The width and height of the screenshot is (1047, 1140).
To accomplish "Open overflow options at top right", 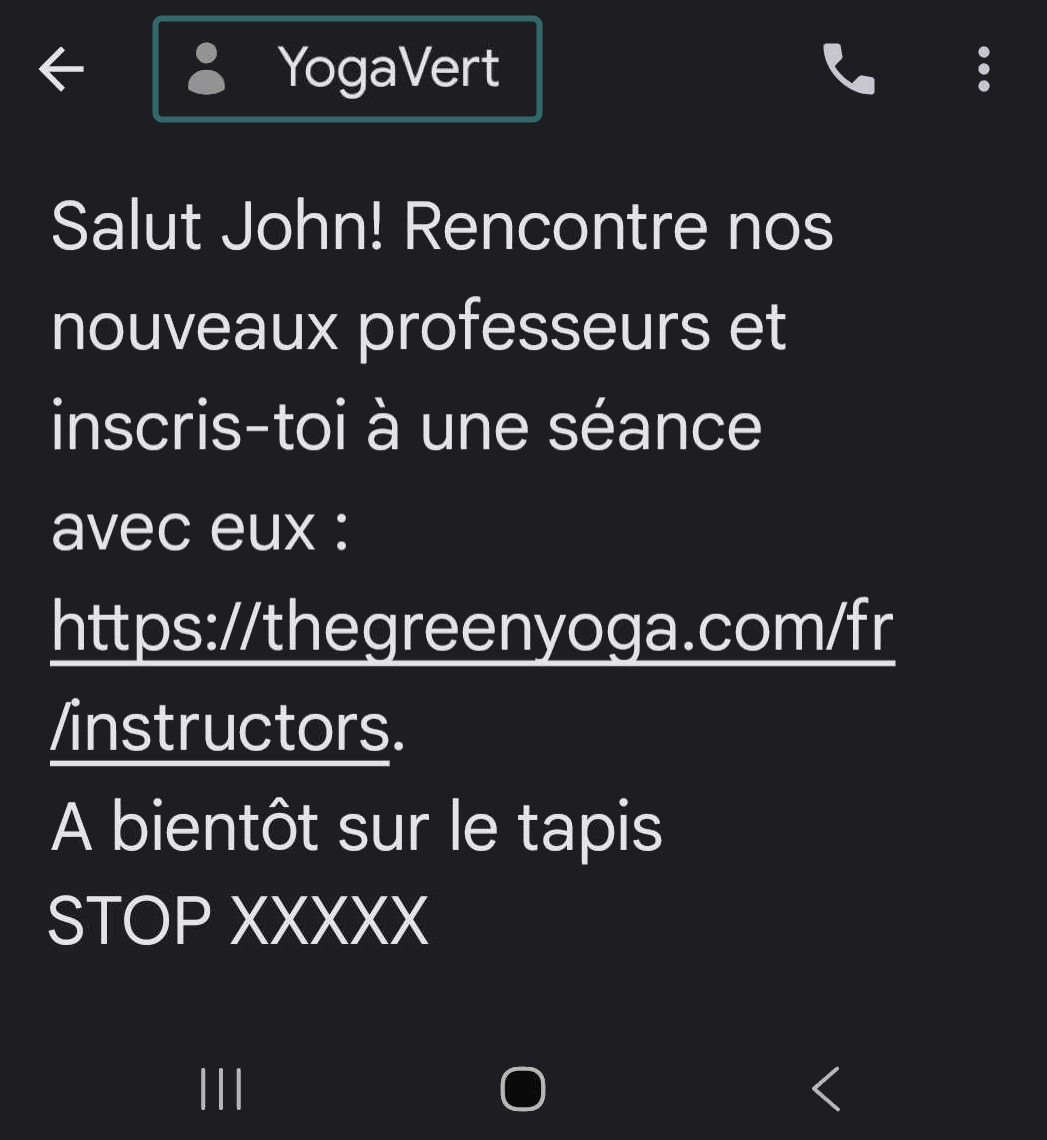I will coord(983,70).
